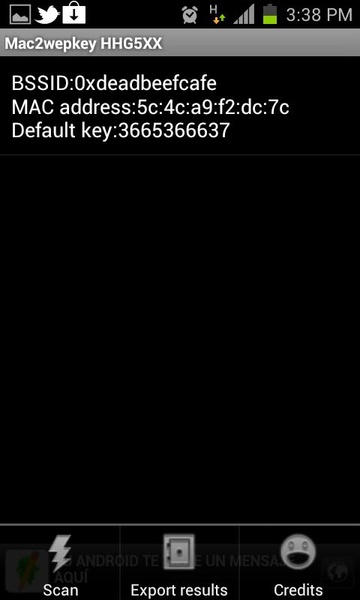360x600 pixels.
Task: Select the BSSID 0xdeadbeefcafe result entry
Action: (x=180, y=107)
